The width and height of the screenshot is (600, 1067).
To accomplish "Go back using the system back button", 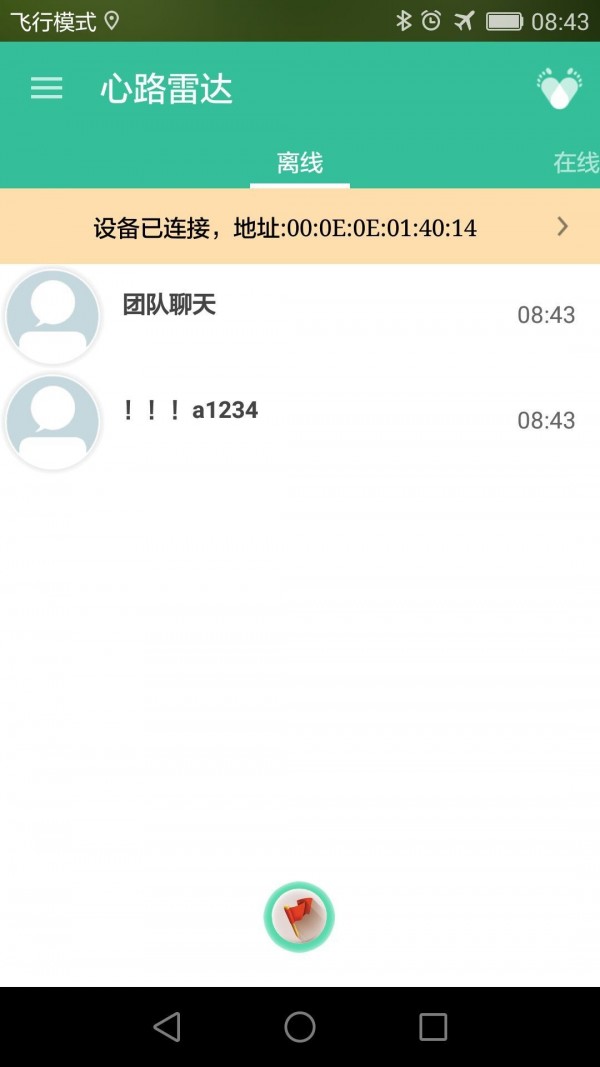I will tap(167, 1026).
